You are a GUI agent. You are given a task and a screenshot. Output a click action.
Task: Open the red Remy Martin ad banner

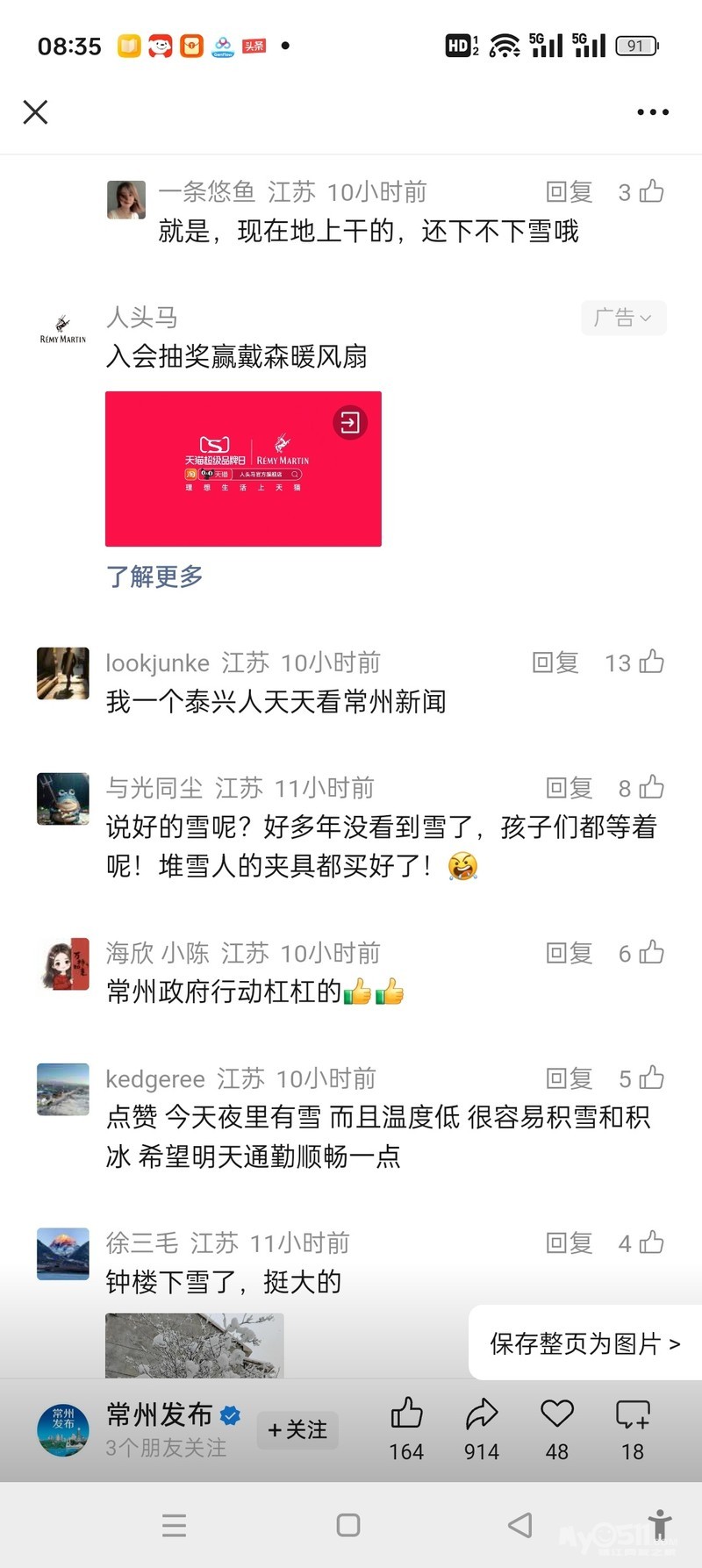243,469
